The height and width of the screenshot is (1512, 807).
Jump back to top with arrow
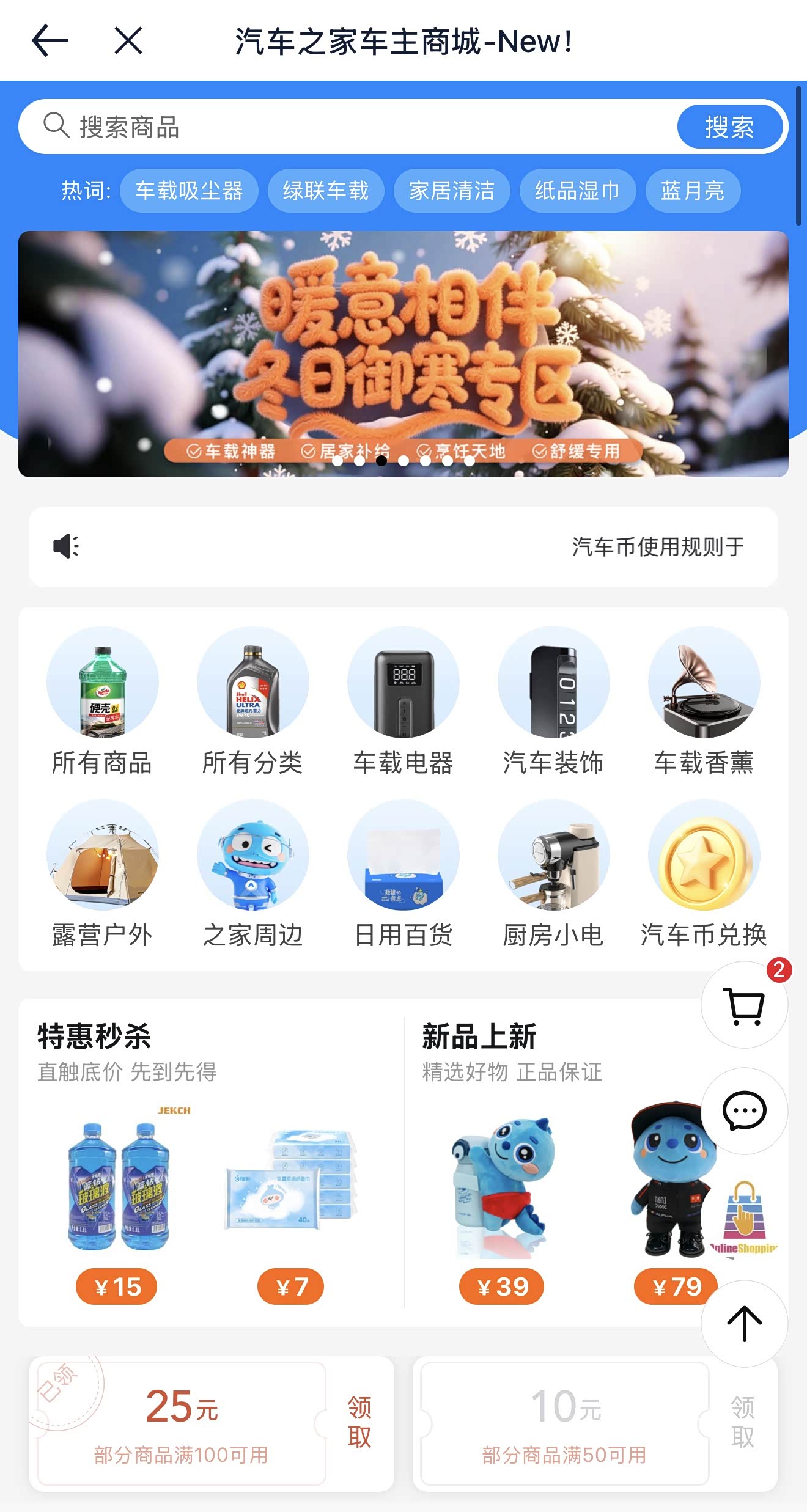tap(744, 1324)
